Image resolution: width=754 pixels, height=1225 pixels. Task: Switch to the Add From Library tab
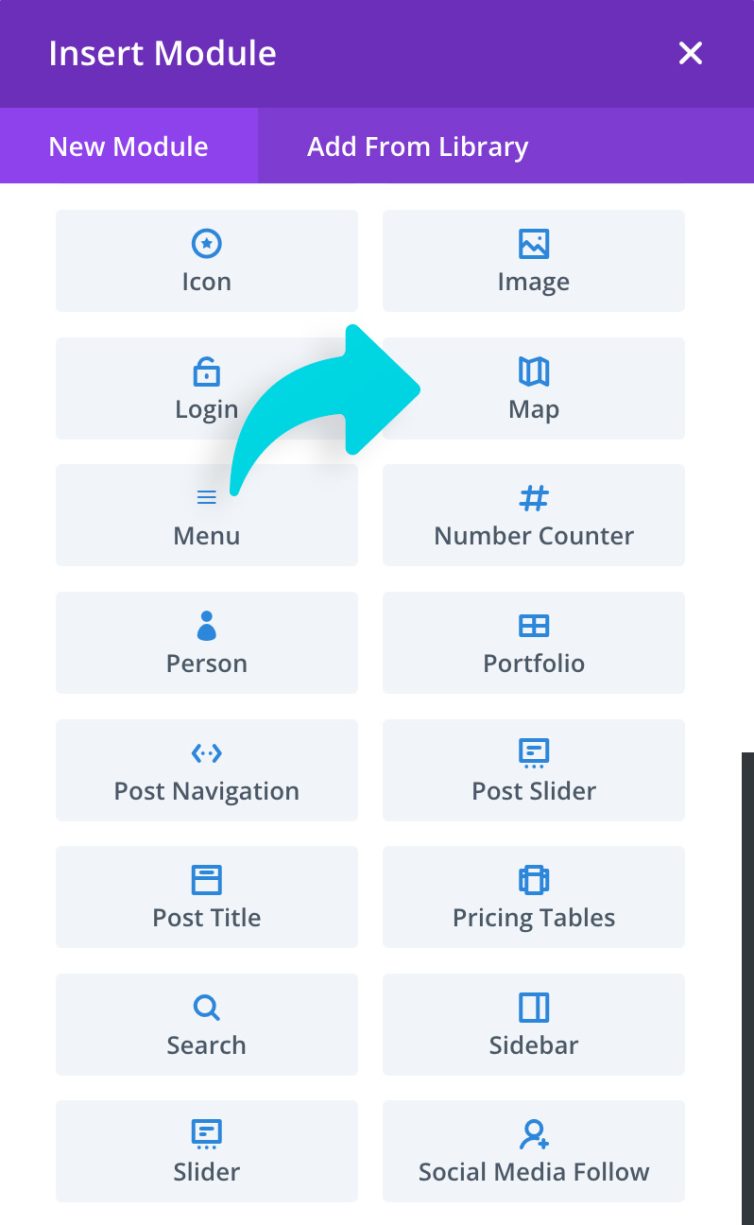(x=417, y=147)
